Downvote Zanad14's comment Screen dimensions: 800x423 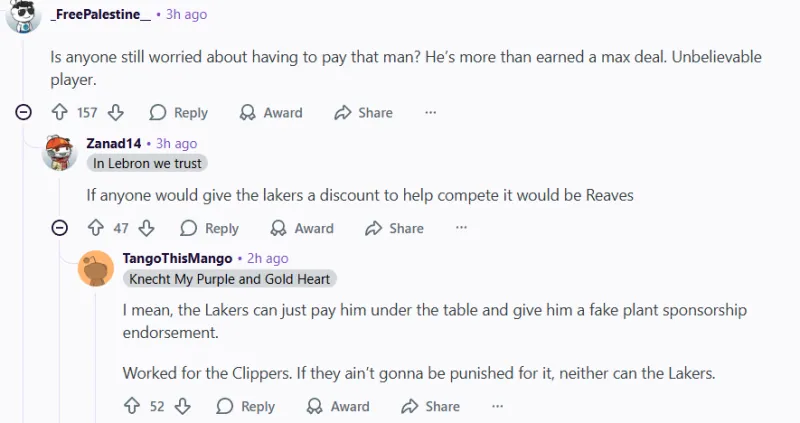tap(146, 228)
